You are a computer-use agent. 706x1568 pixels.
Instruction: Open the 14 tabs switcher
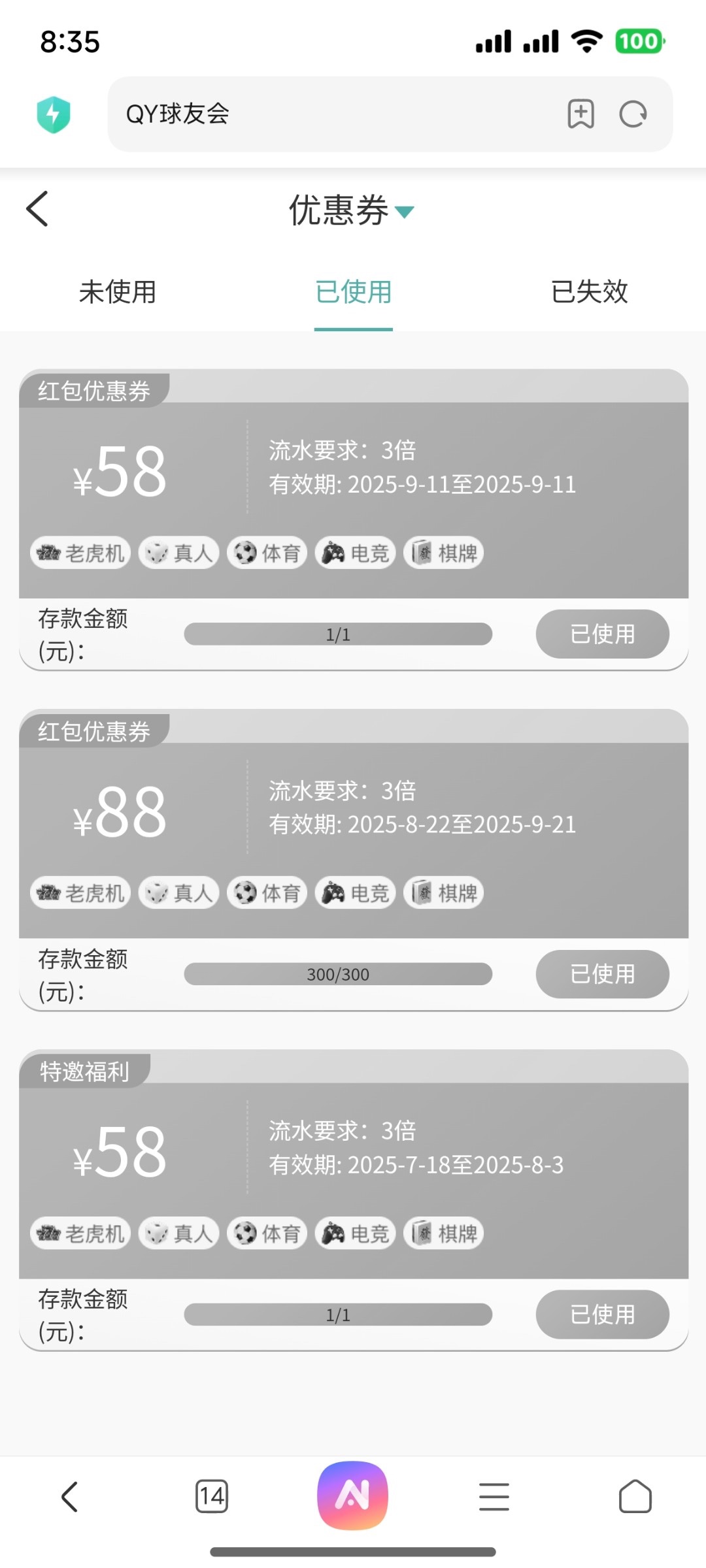click(x=212, y=1496)
